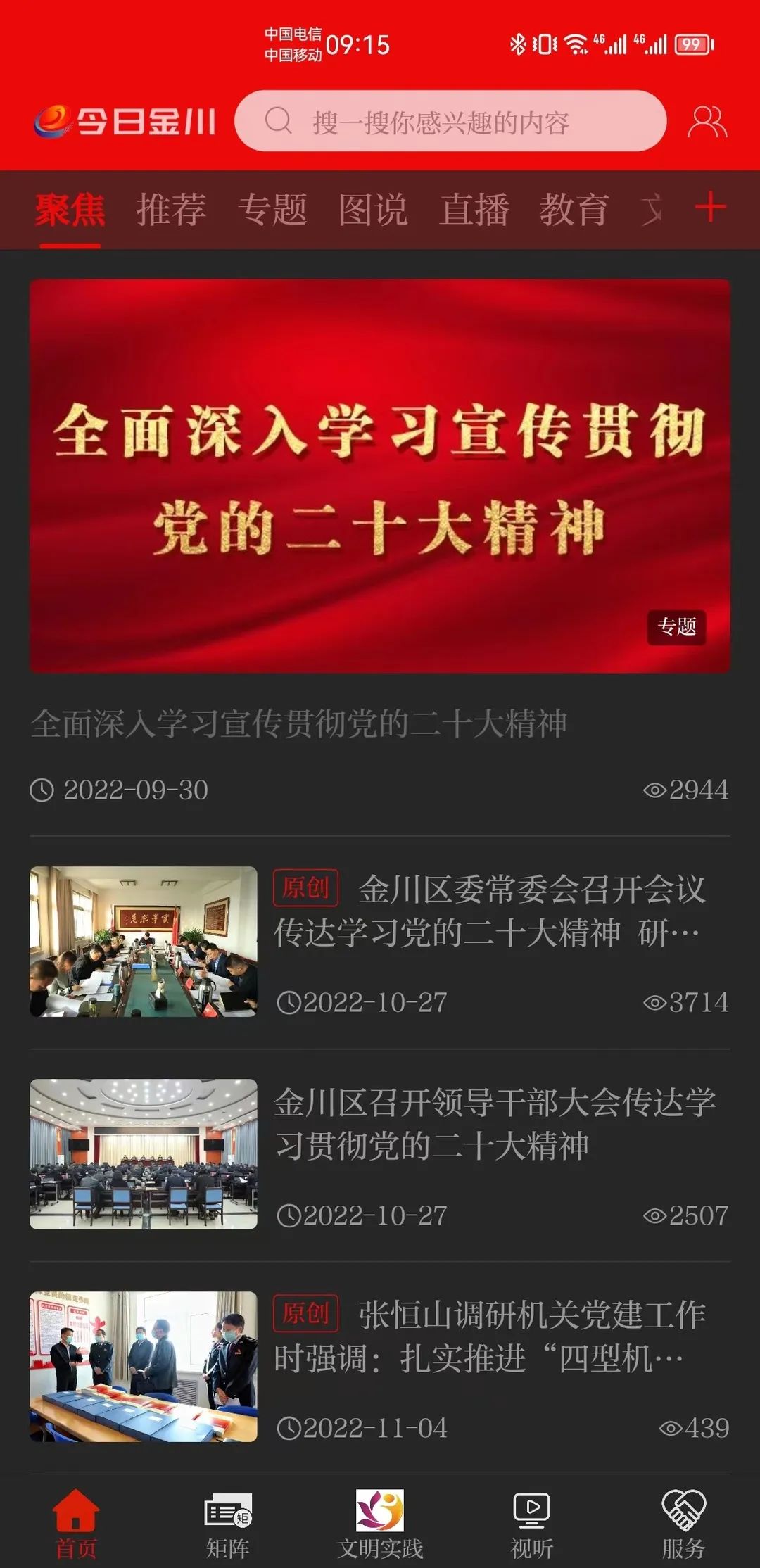Open the user profile icon
Viewport: 760px width, 1568px height.
(709, 120)
